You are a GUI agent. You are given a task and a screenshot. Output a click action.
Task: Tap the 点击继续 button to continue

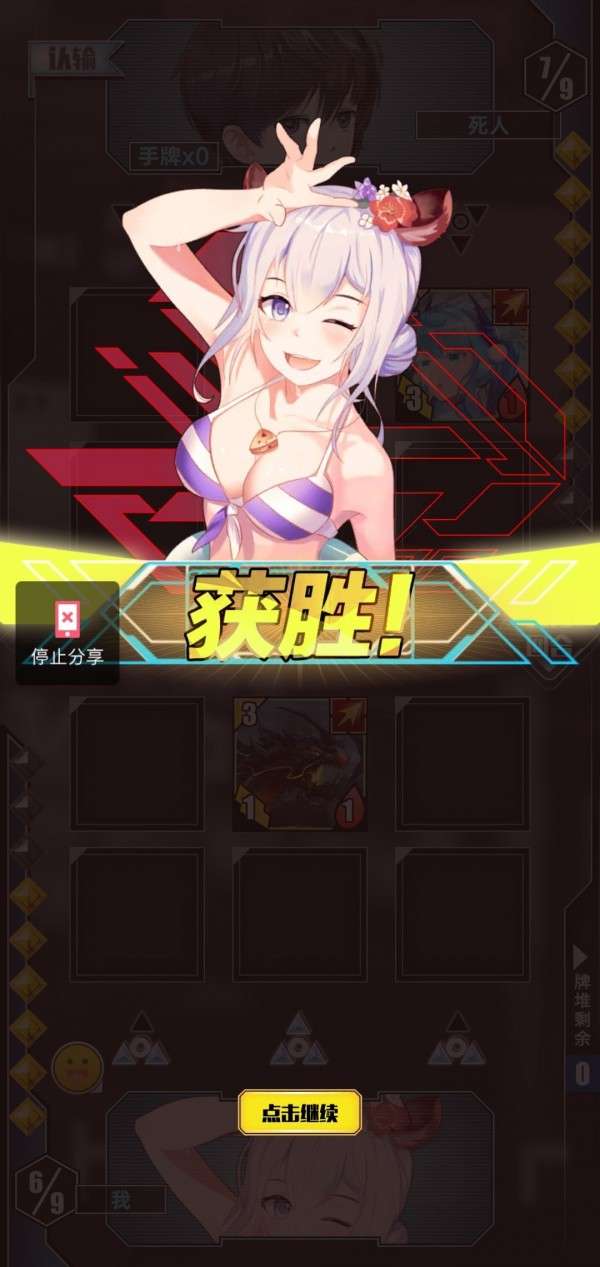299,1112
